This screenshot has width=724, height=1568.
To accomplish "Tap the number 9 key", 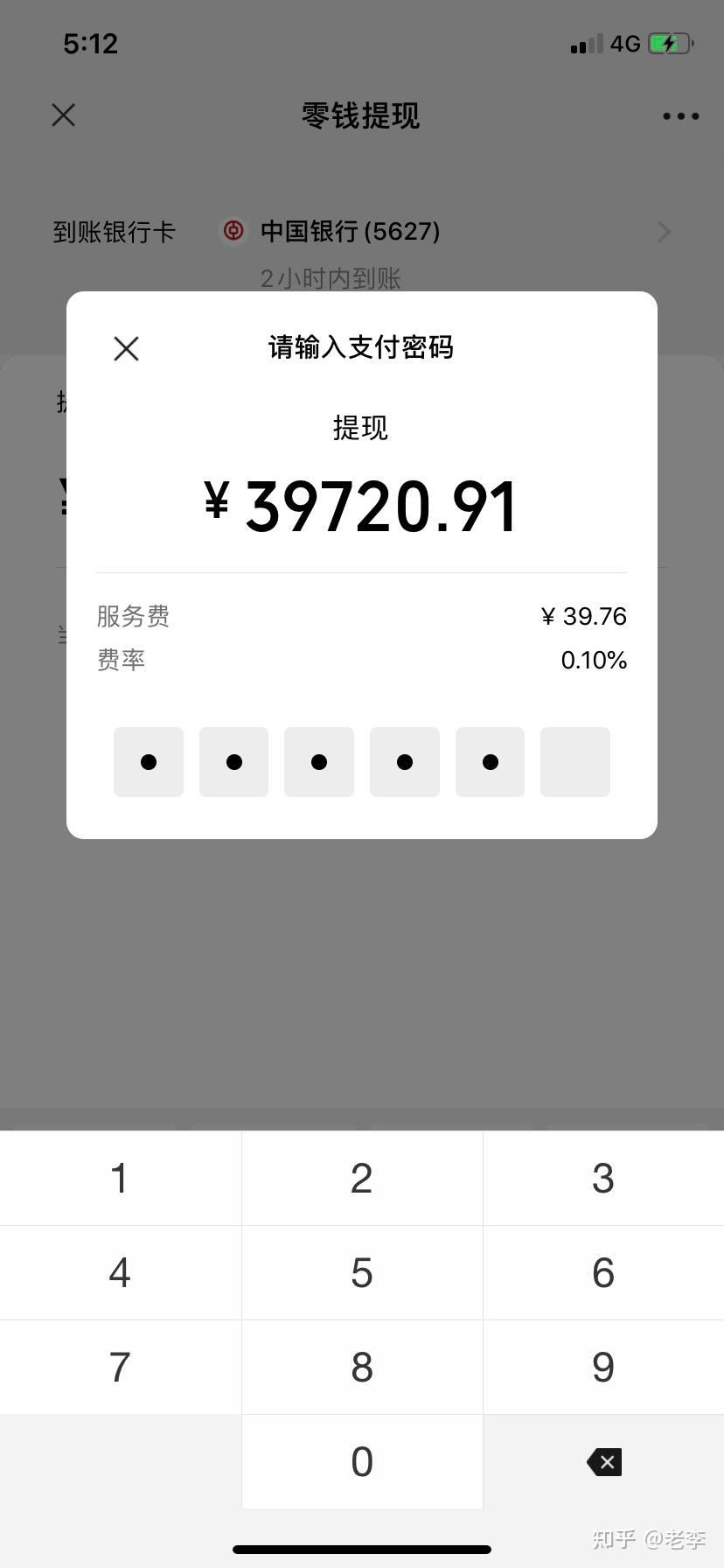I will click(x=603, y=1368).
